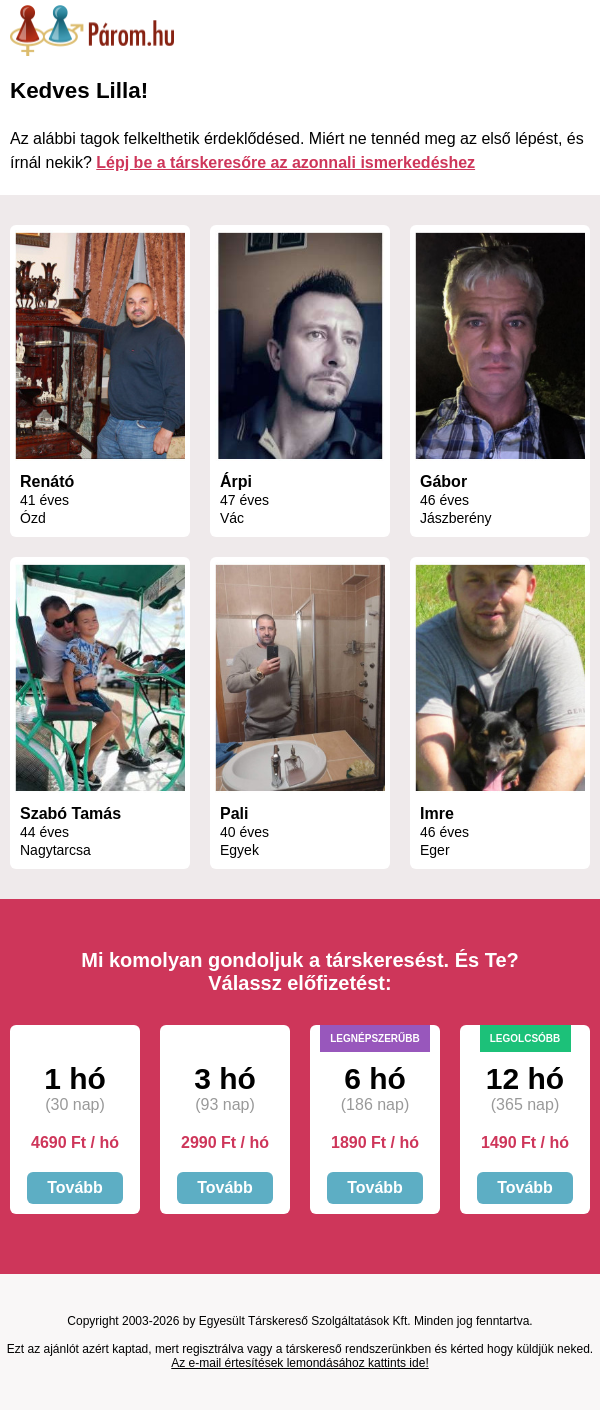Open Renátó's profile card
The width and height of the screenshot is (600, 1410).
click(x=100, y=381)
